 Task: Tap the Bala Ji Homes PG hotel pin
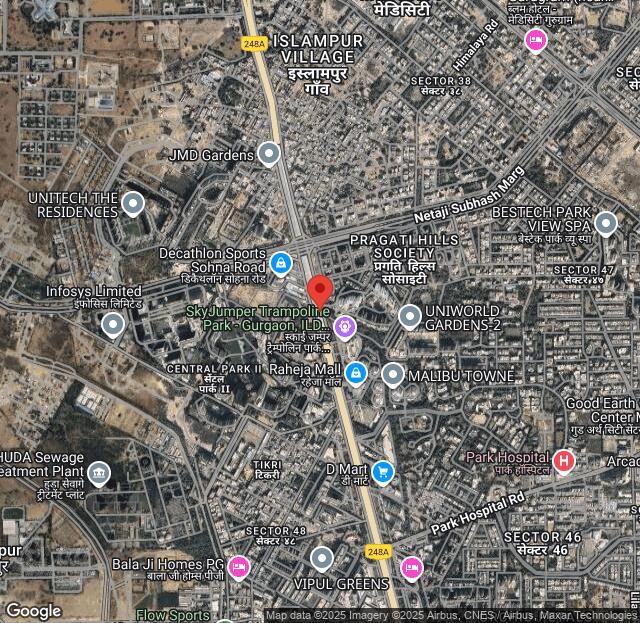pyautogui.click(x=238, y=567)
